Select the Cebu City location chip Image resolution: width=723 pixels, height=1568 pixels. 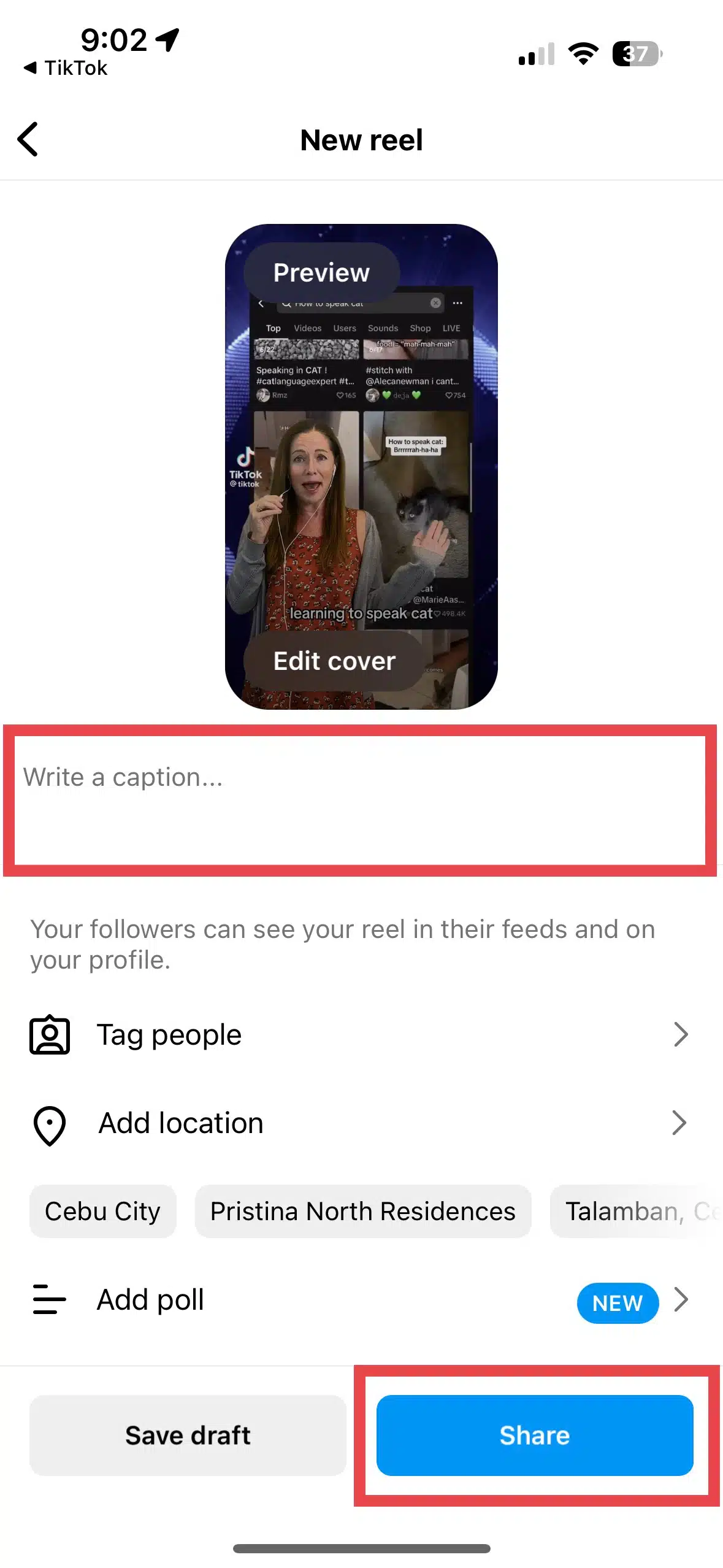pos(102,1211)
